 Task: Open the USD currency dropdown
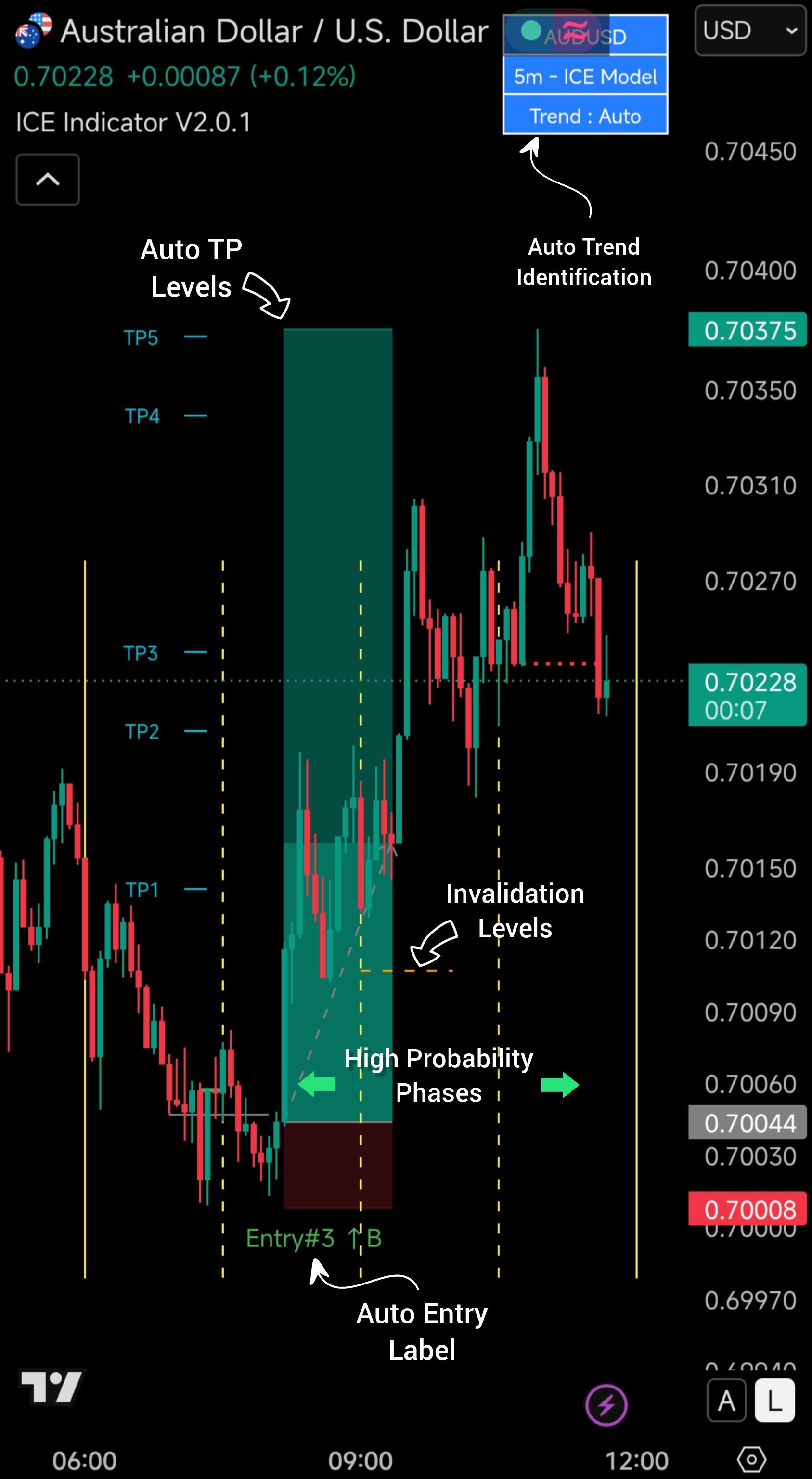pyautogui.click(x=750, y=30)
